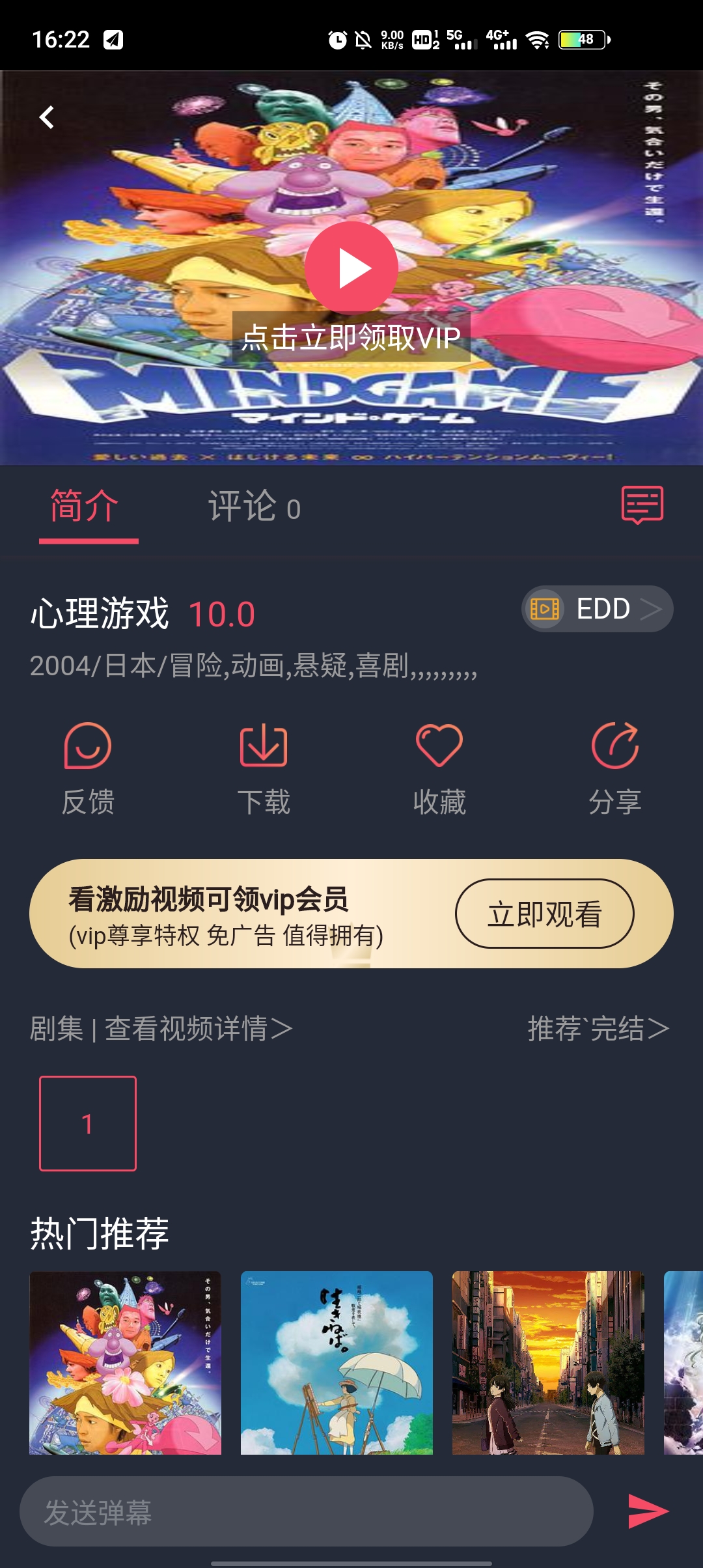Tap 点击立即领取VIP to claim VIP
The height and width of the screenshot is (1568, 703).
pyautogui.click(x=351, y=337)
